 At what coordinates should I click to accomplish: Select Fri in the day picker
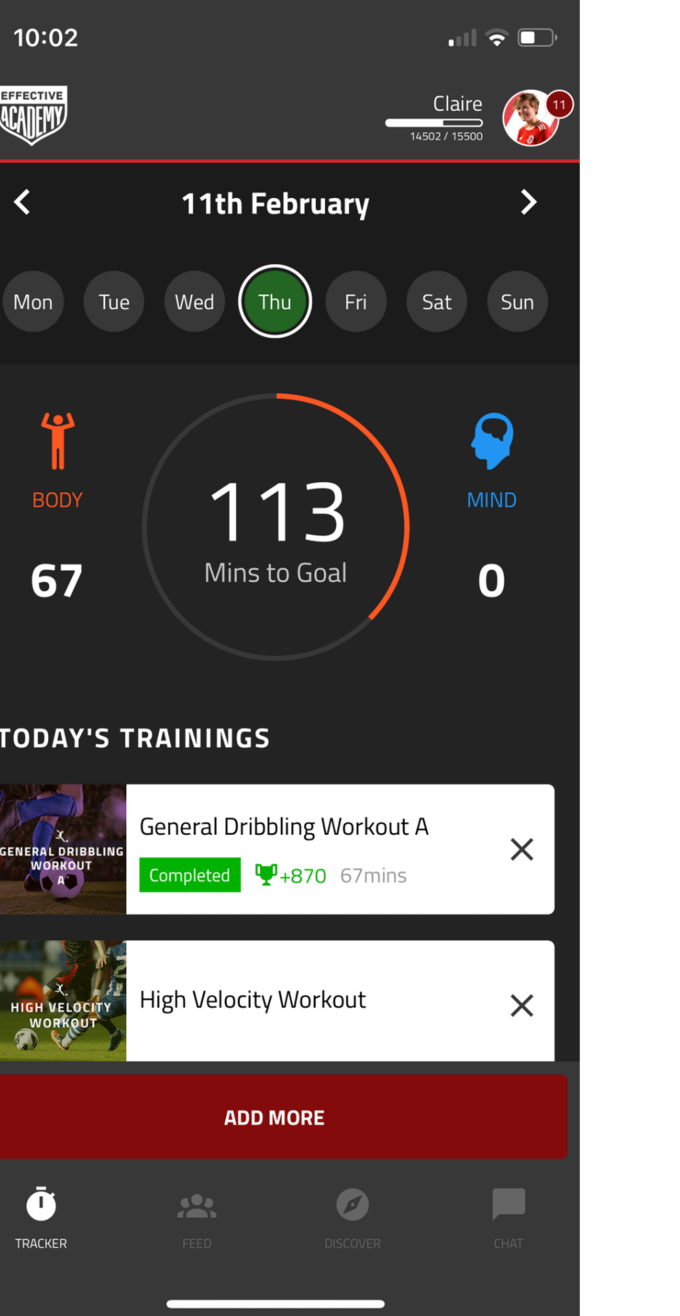click(356, 302)
